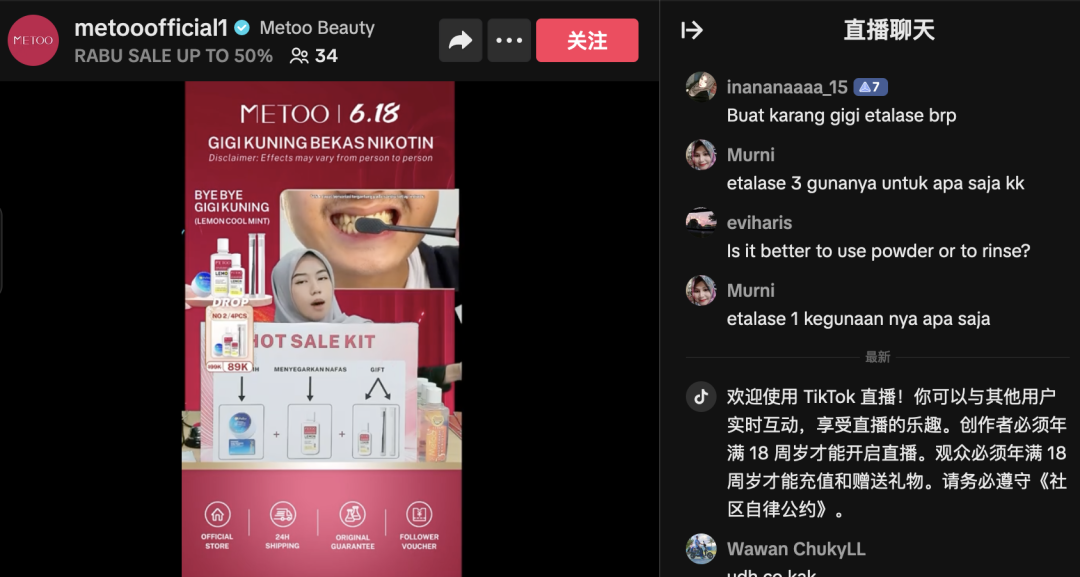This screenshot has width=1080, height=577.
Task: Share this live stream
Action: click(460, 40)
